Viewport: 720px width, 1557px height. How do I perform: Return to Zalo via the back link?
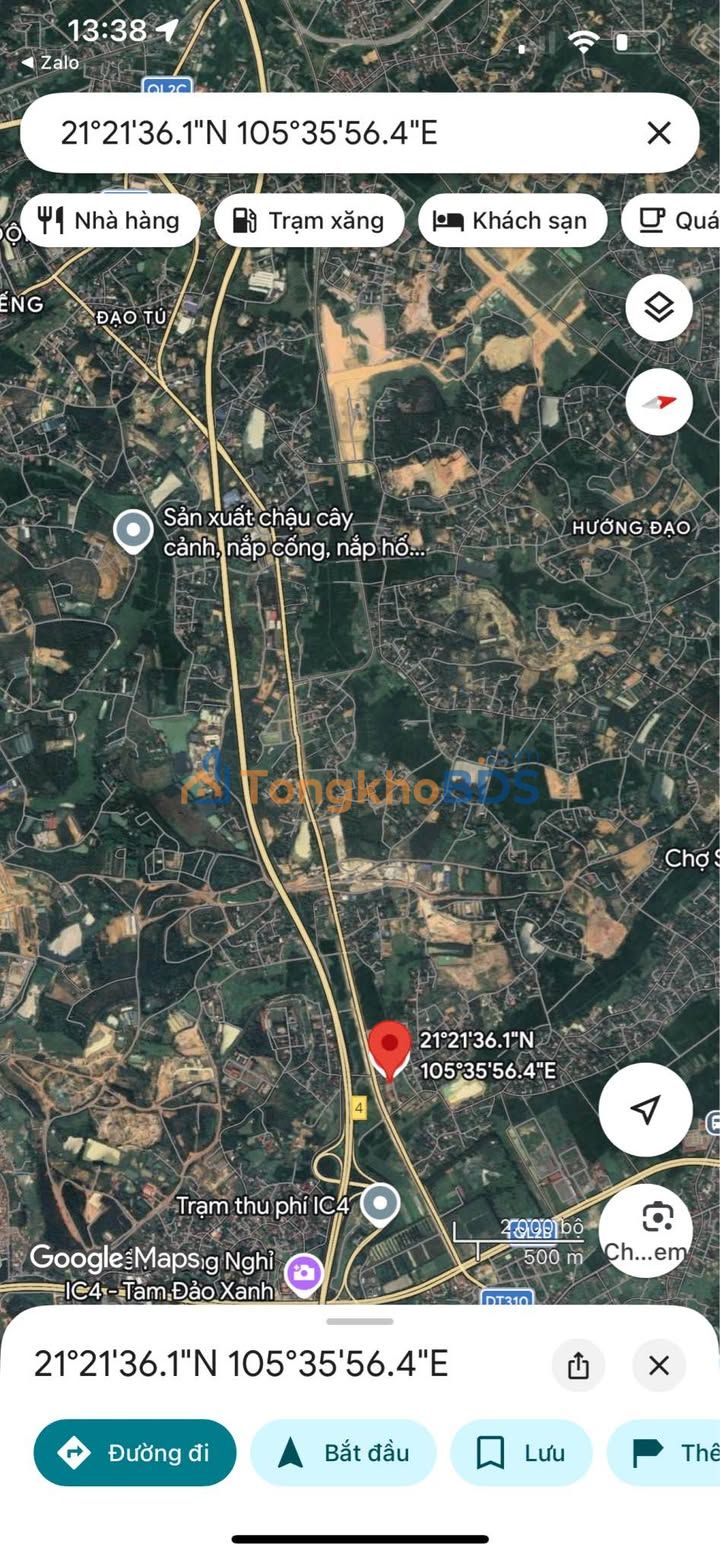point(50,62)
